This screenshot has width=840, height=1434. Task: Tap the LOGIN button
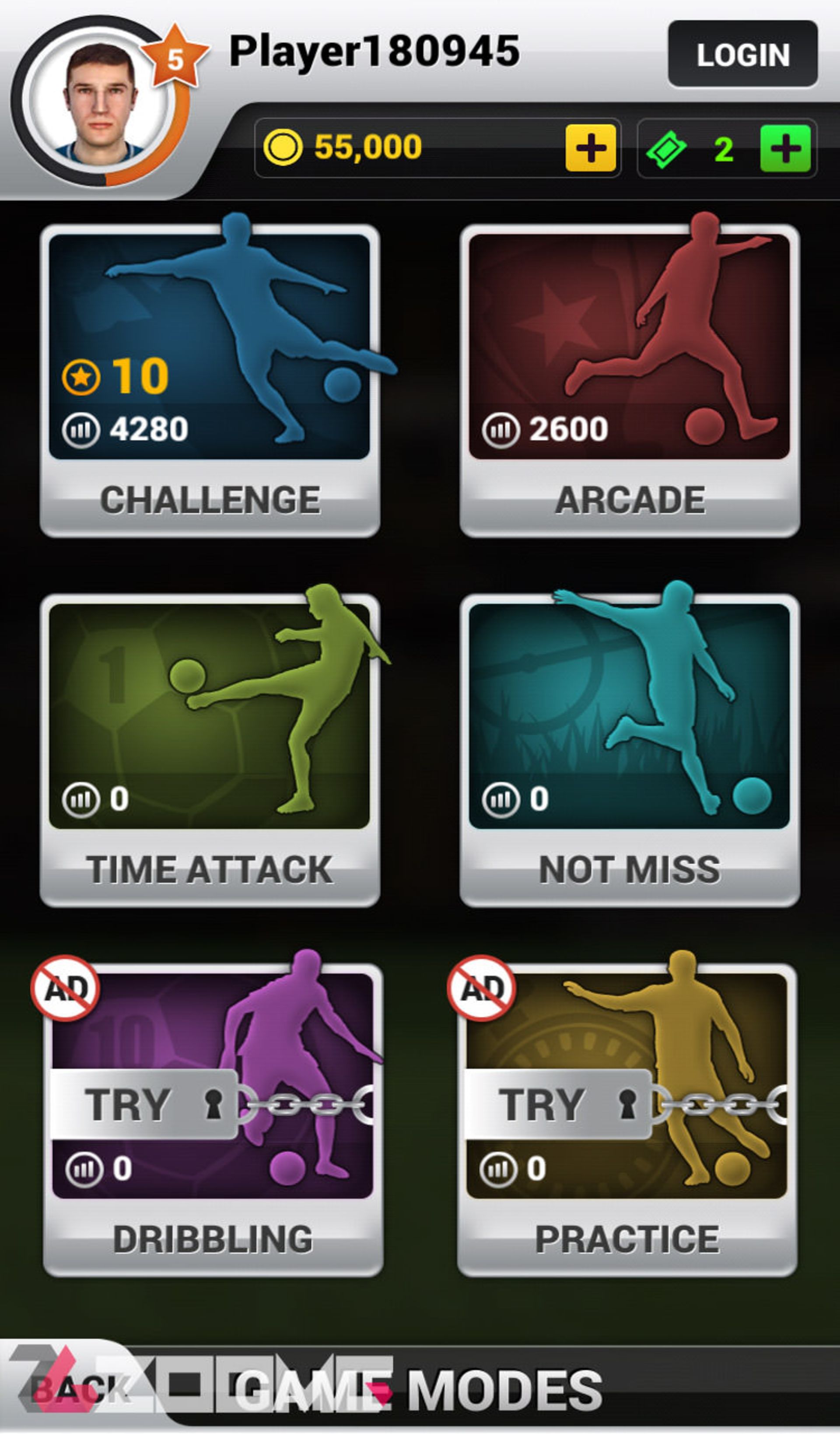742,54
